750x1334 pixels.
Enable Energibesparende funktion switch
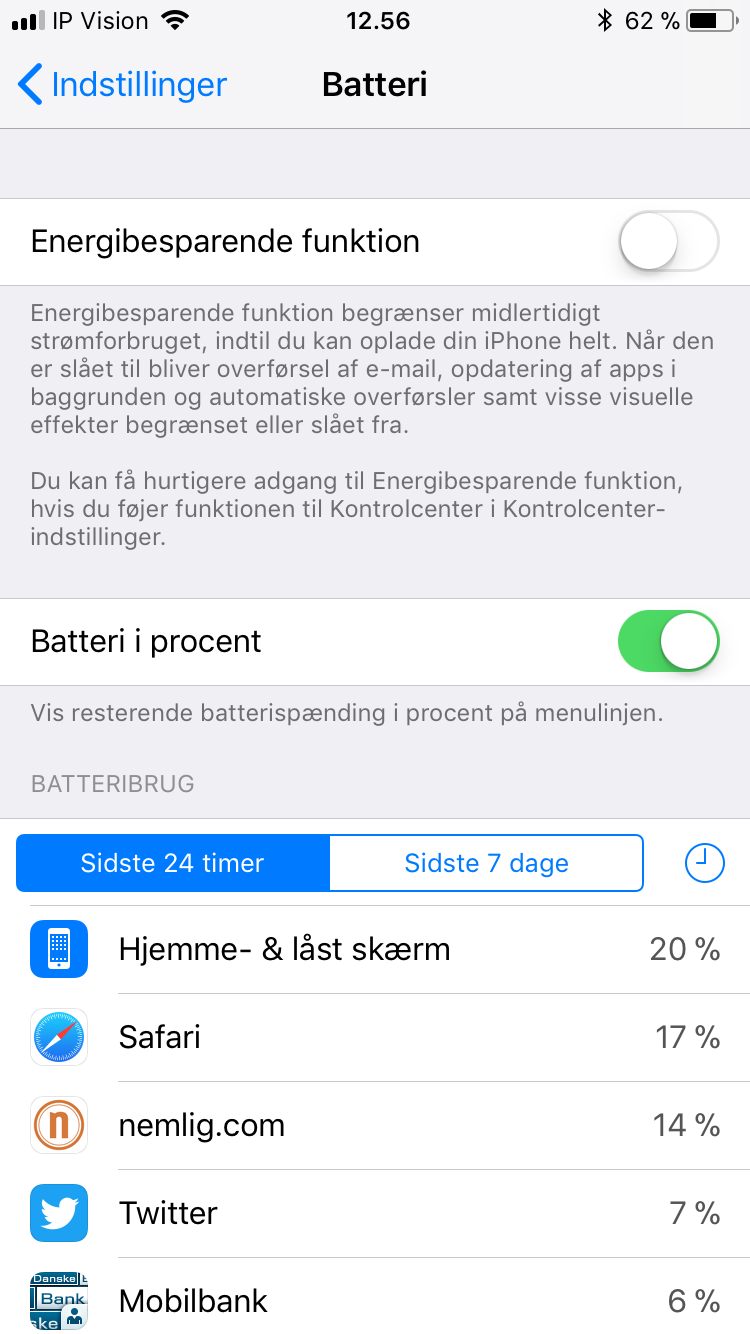[x=668, y=241]
